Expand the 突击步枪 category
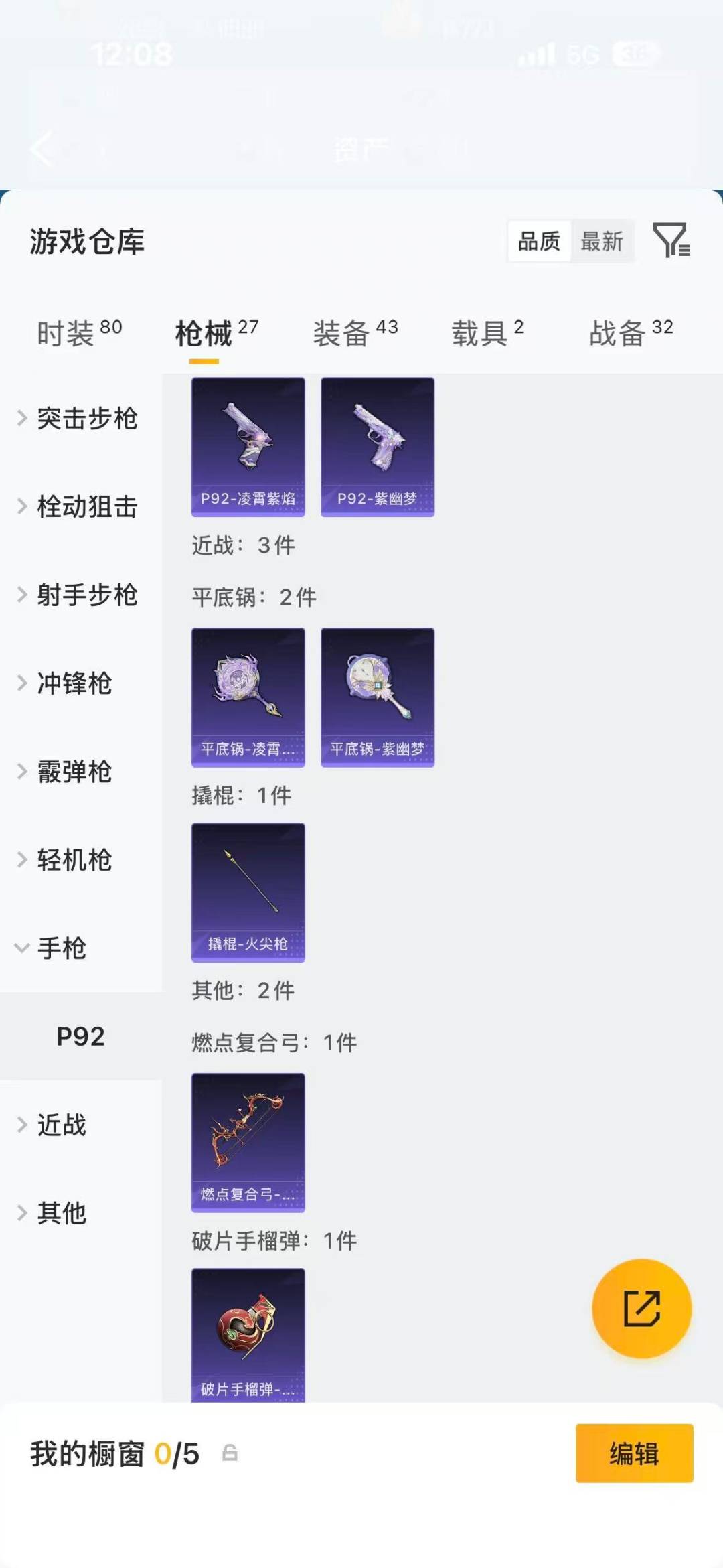Screen dimensions: 723x1568 coord(88,418)
